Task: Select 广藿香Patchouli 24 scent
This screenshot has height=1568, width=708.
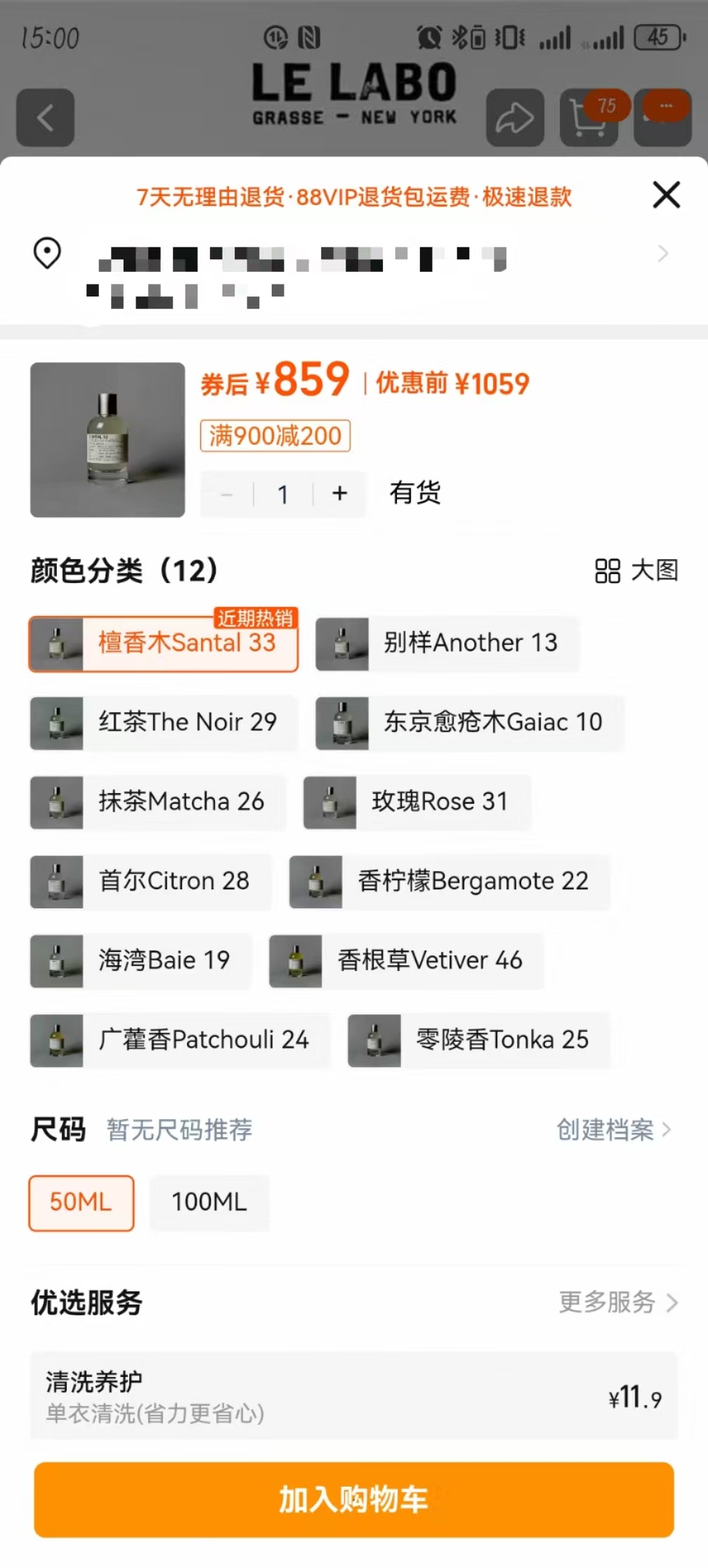Action: pos(180,1040)
